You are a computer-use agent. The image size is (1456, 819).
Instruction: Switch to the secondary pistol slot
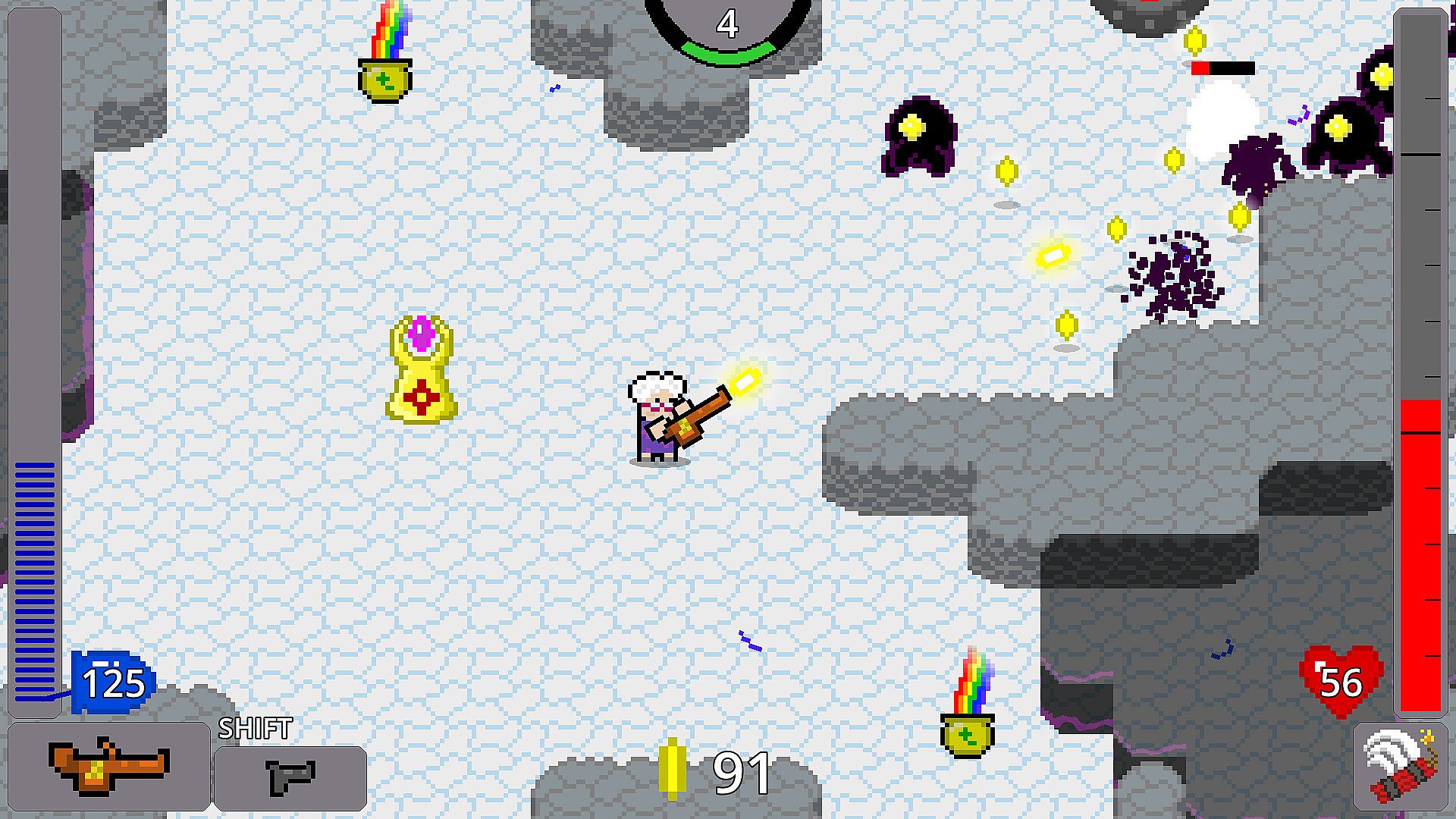pyautogui.click(x=290, y=778)
